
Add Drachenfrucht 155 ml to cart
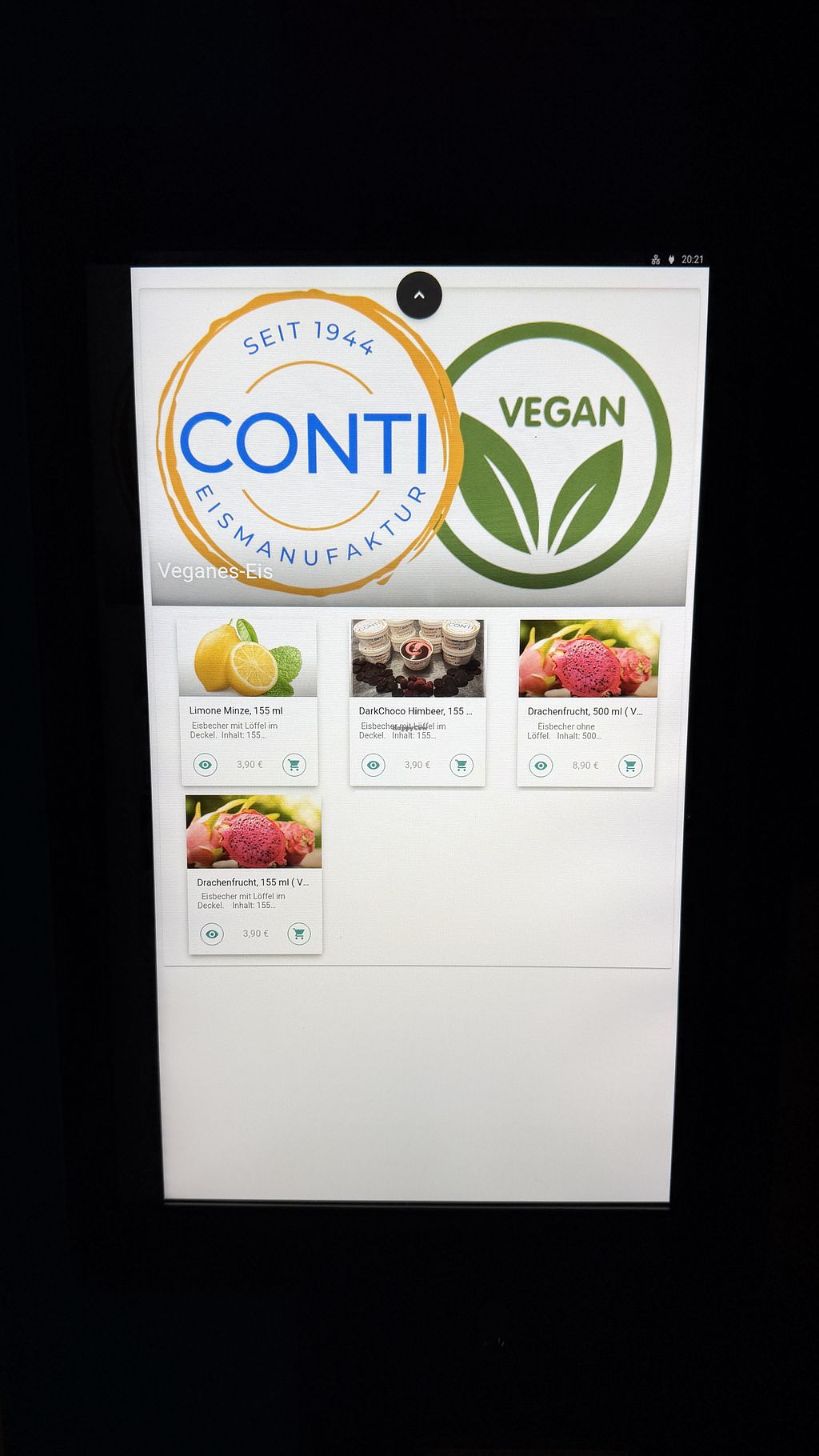(x=299, y=934)
